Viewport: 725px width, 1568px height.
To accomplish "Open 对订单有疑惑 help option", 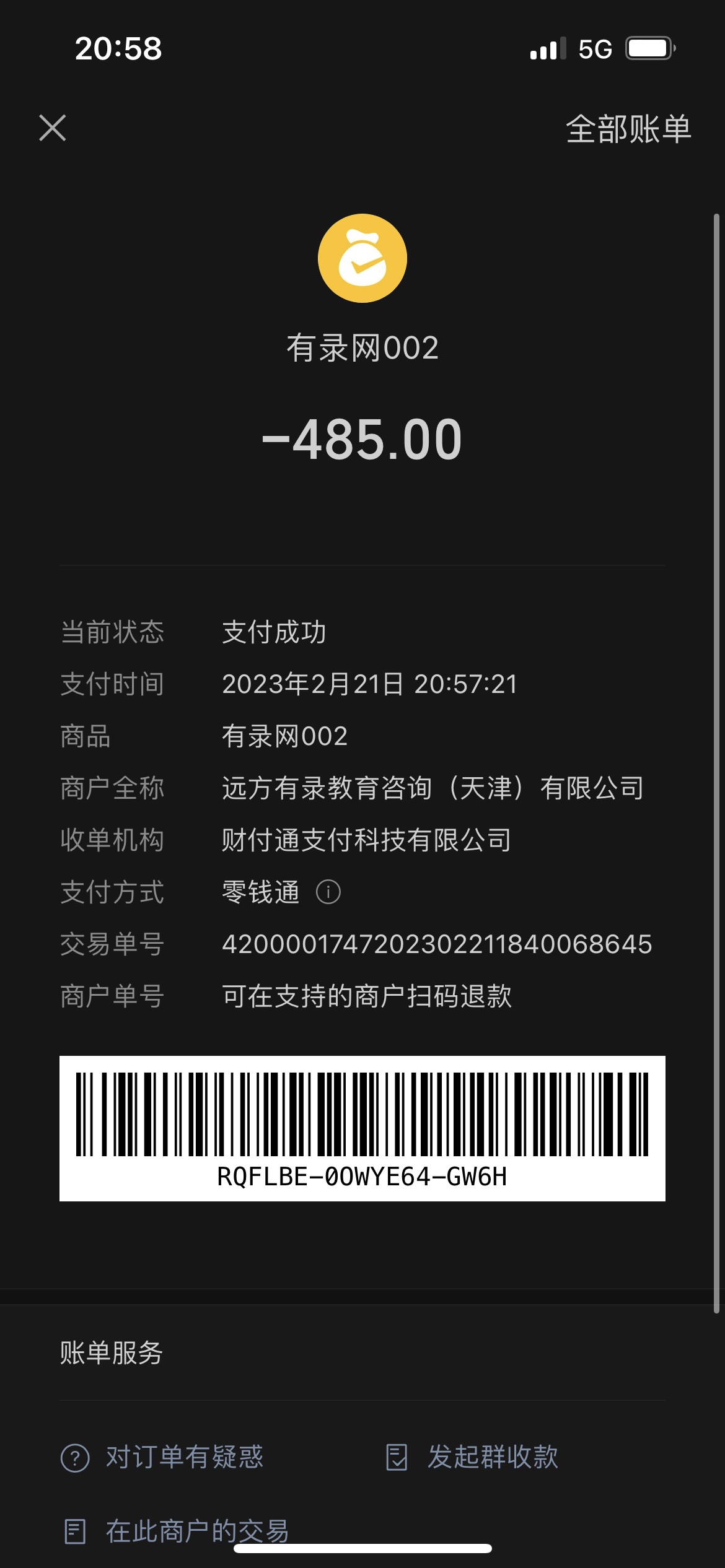I will tap(162, 1457).
